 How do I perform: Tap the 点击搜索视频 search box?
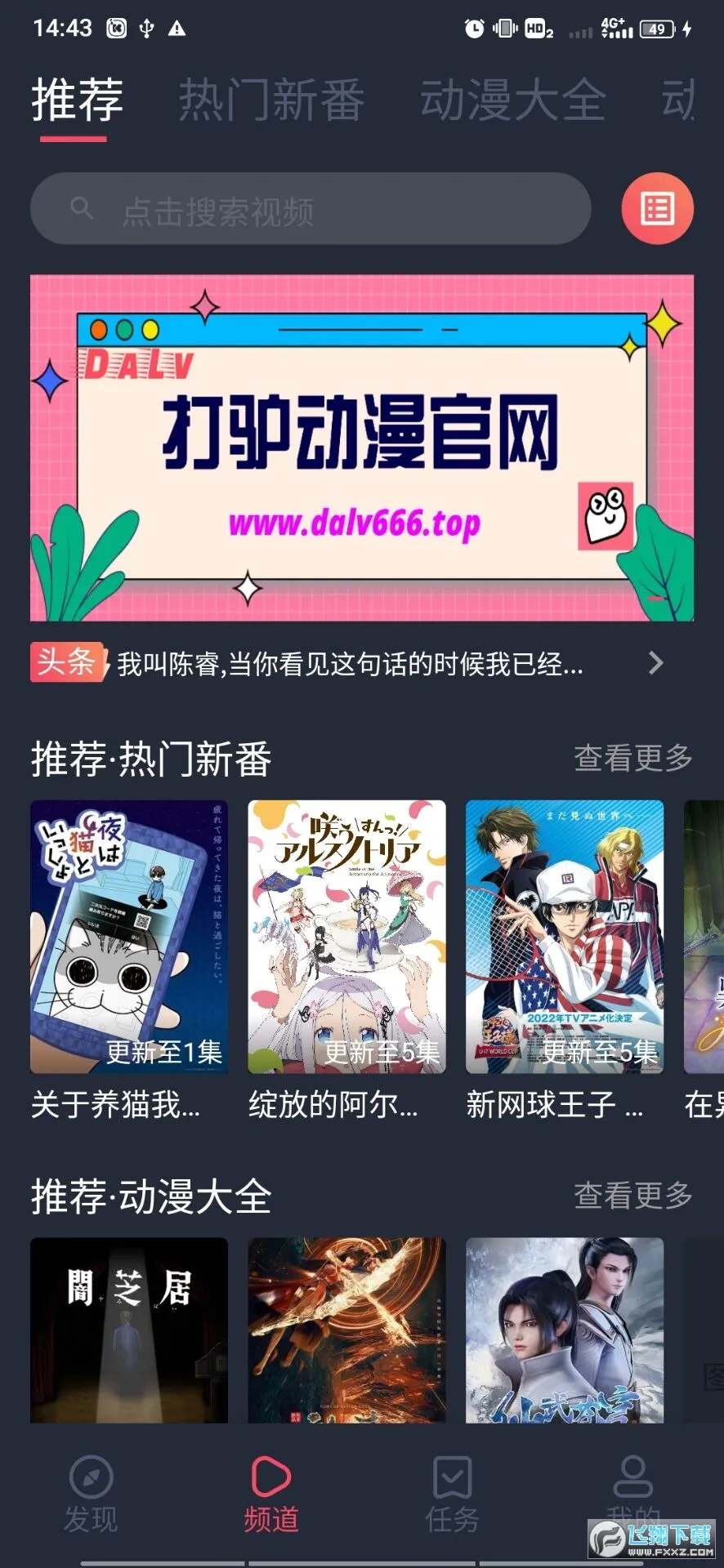coord(311,209)
